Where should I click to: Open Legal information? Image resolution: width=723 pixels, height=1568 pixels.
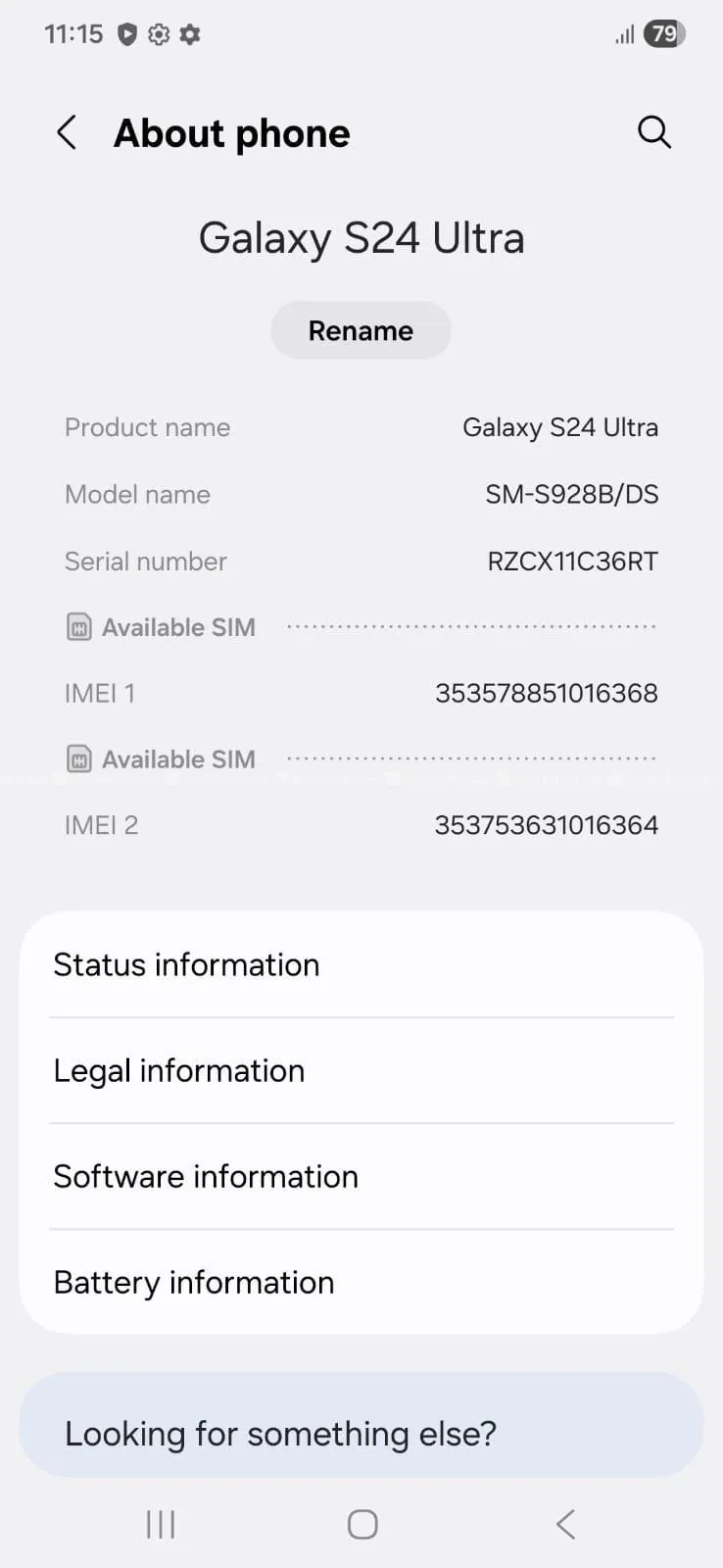coord(361,1070)
